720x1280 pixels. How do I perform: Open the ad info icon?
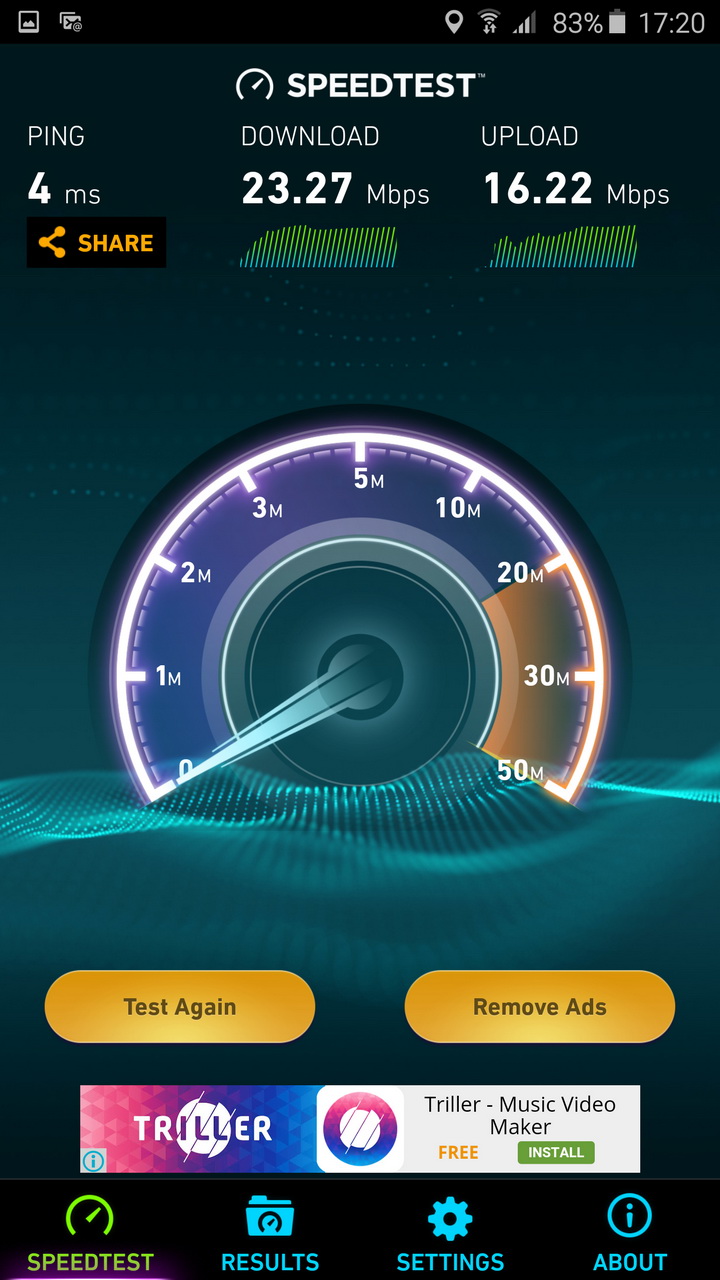coord(93,1160)
